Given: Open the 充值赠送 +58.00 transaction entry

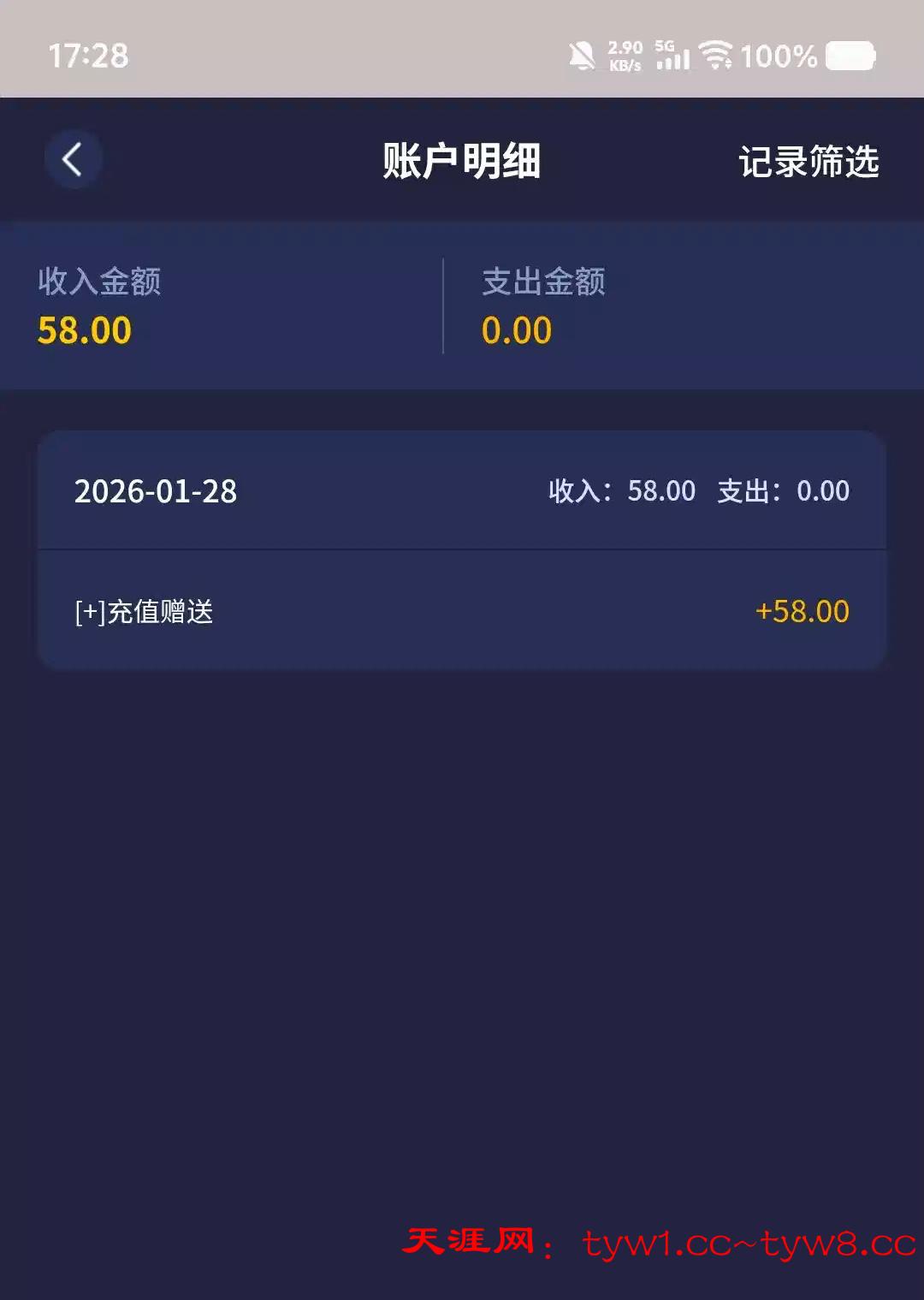Looking at the screenshot, I should pos(462,611).
